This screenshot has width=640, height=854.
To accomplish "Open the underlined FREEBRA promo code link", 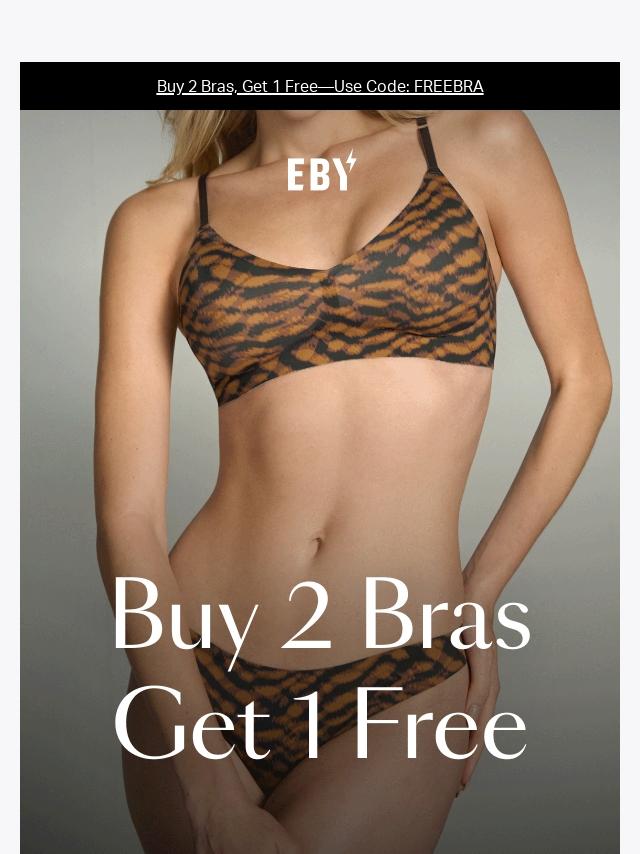I will tap(320, 87).
